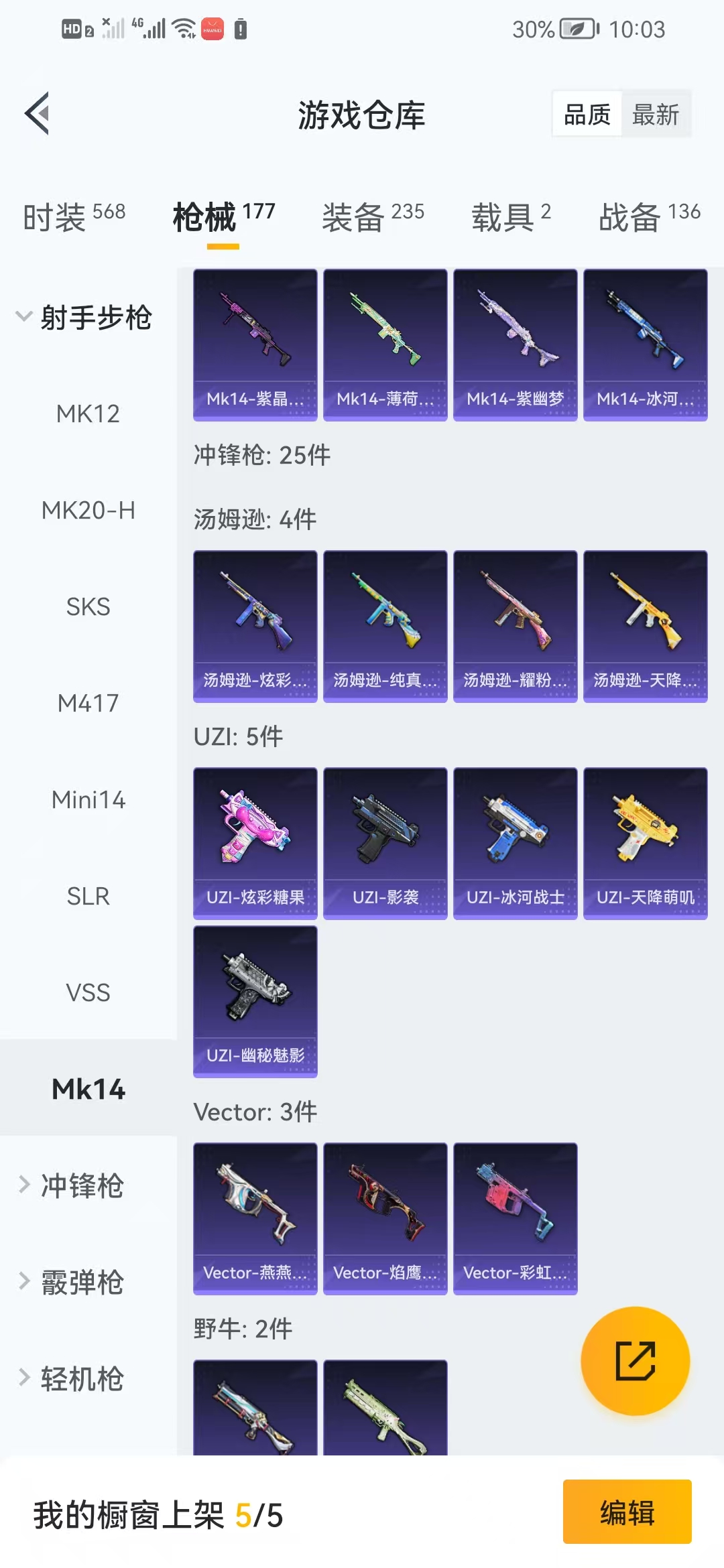This screenshot has width=724, height=1568.
Task: Select Mini14 in the sidebar
Action: point(88,800)
